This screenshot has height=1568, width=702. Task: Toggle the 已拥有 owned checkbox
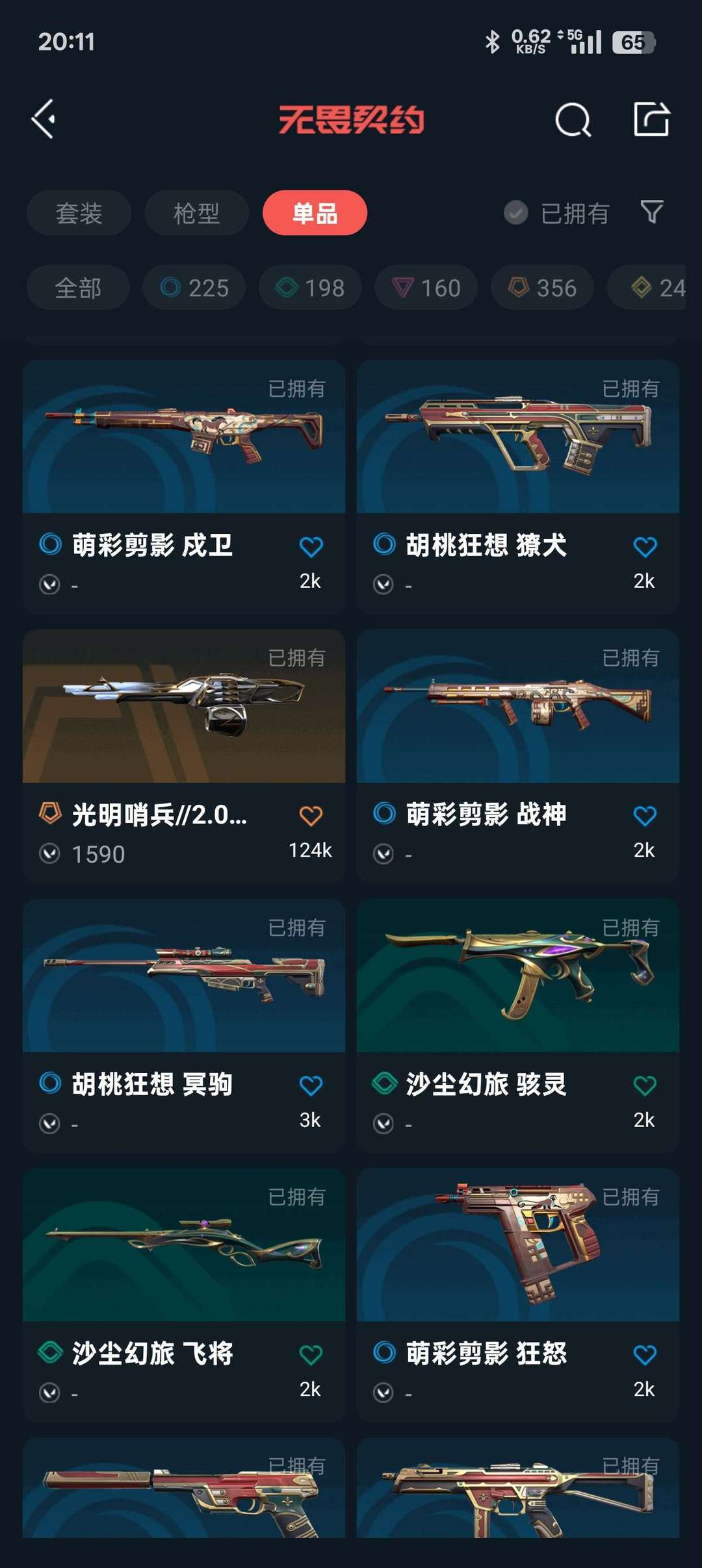coord(516,213)
